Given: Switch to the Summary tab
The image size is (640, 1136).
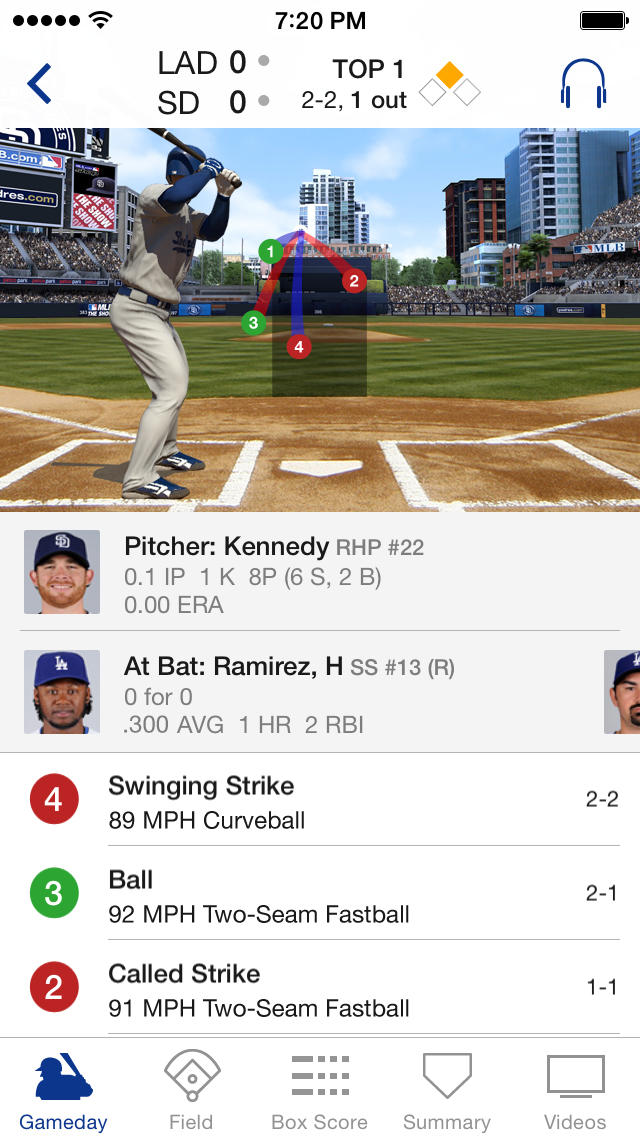Looking at the screenshot, I should (446, 1090).
